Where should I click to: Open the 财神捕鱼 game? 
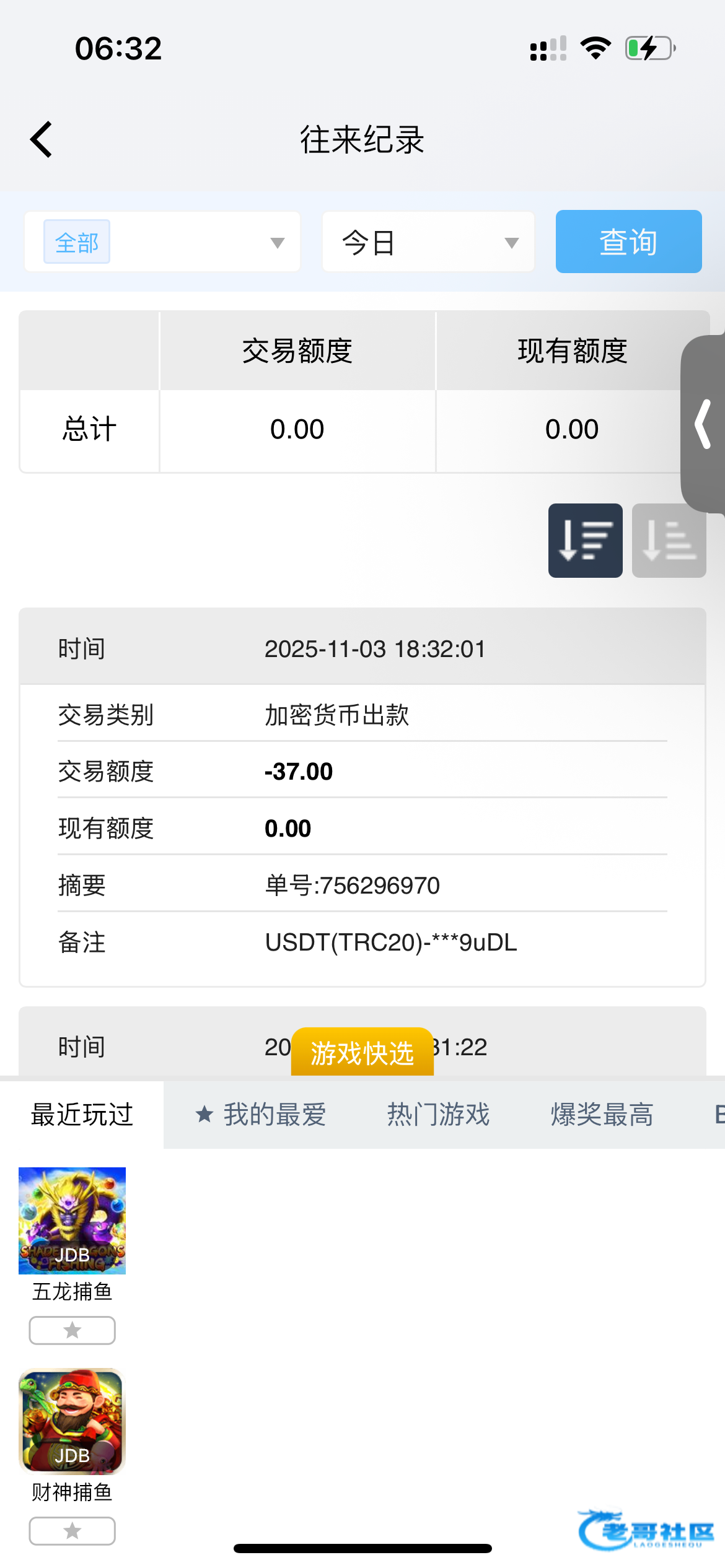coord(72,1421)
